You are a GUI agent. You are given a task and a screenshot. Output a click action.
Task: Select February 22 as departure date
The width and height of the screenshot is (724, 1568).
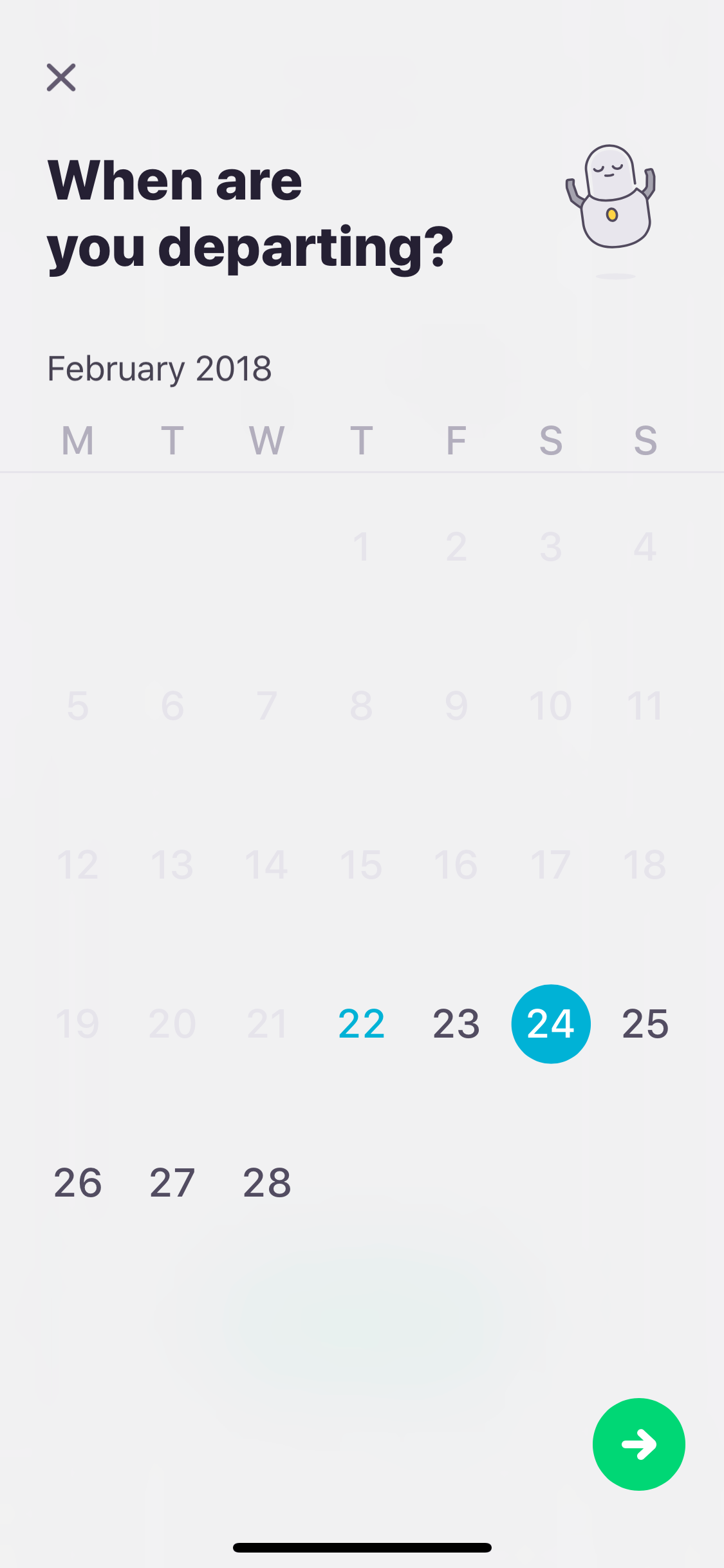point(362,1023)
